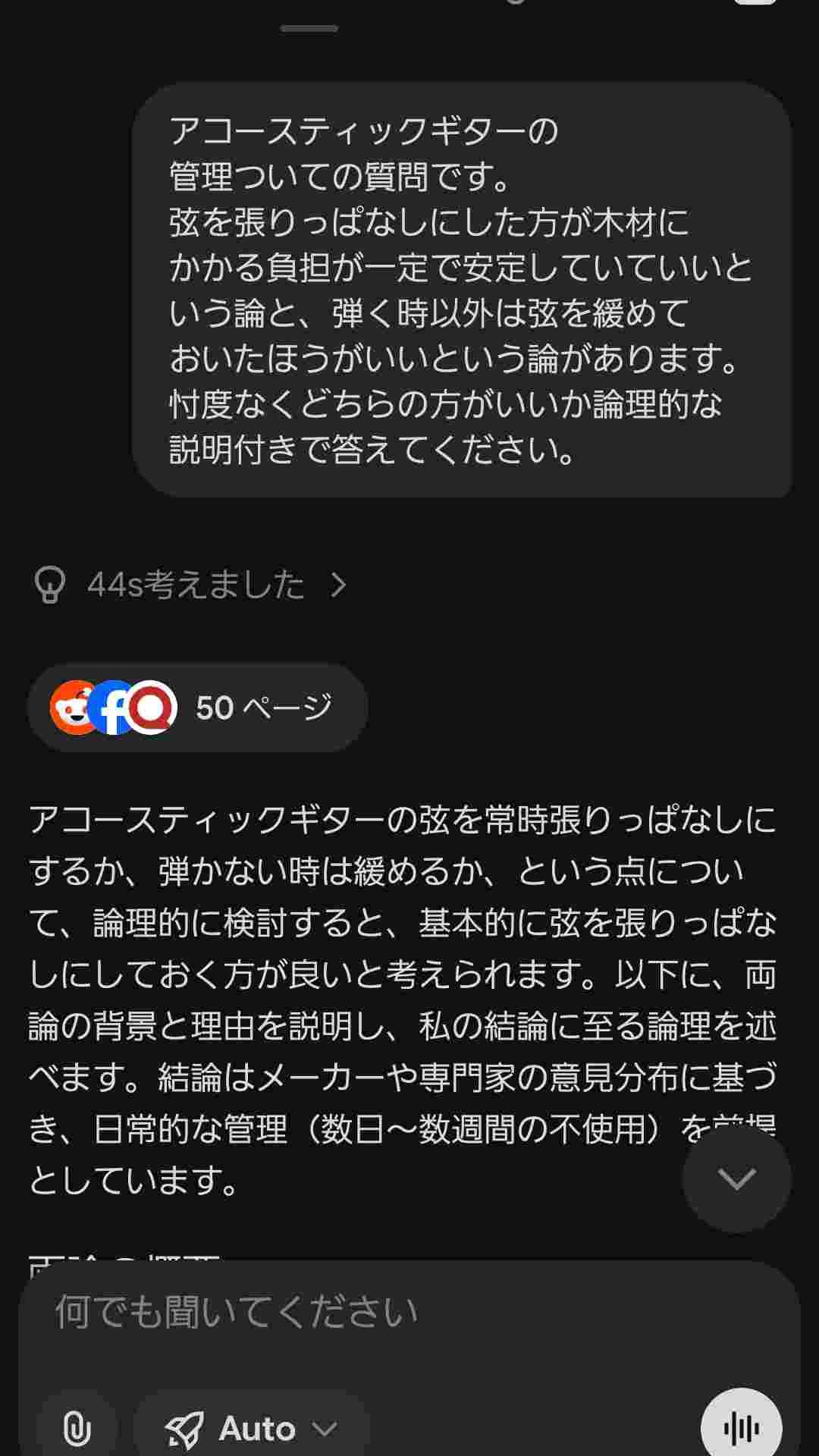The image size is (819, 1456).
Task: Open the 50 ページ sources chip
Action: [x=198, y=708]
